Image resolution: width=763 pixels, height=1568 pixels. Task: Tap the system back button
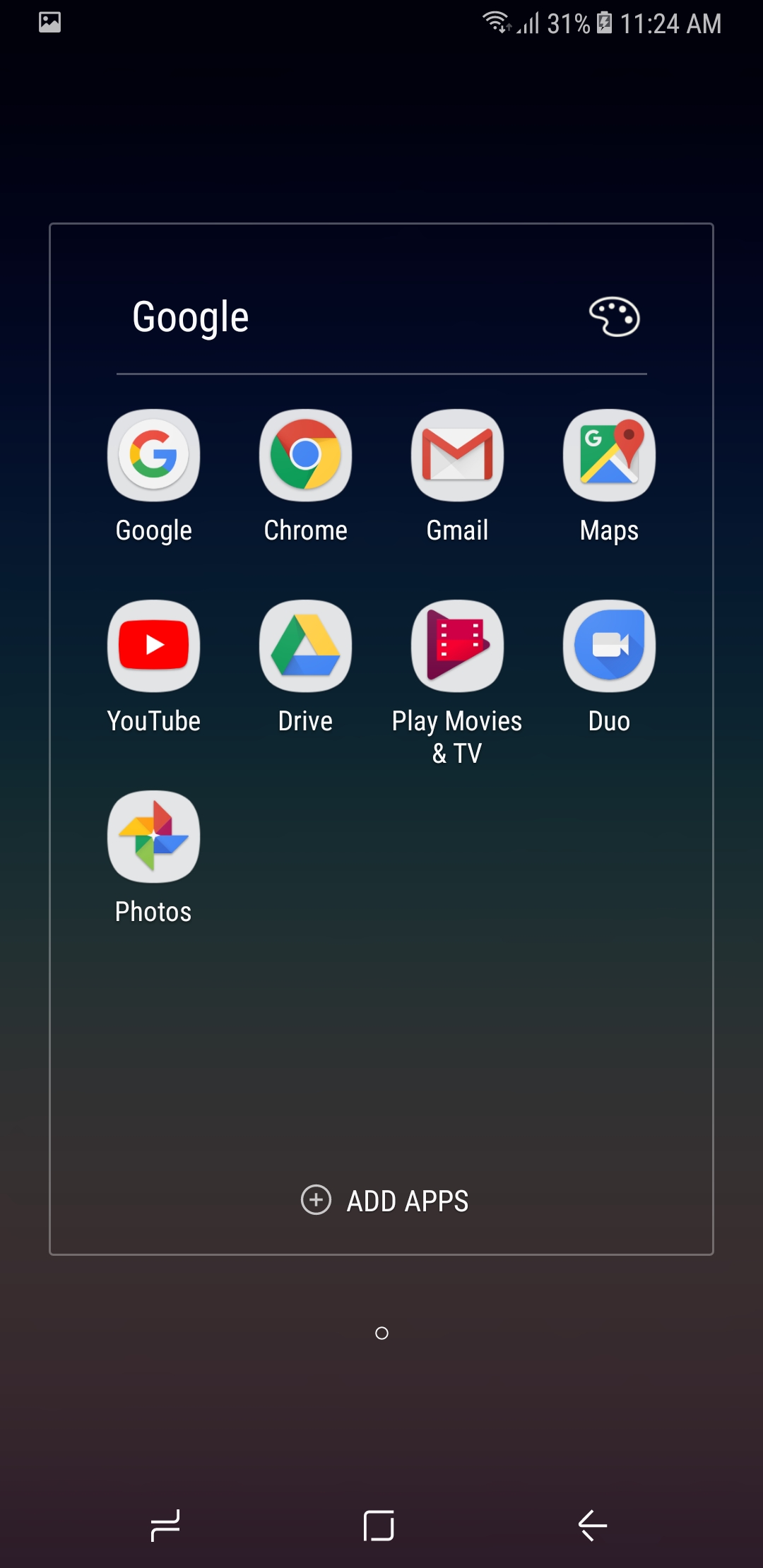tap(593, 1526)
